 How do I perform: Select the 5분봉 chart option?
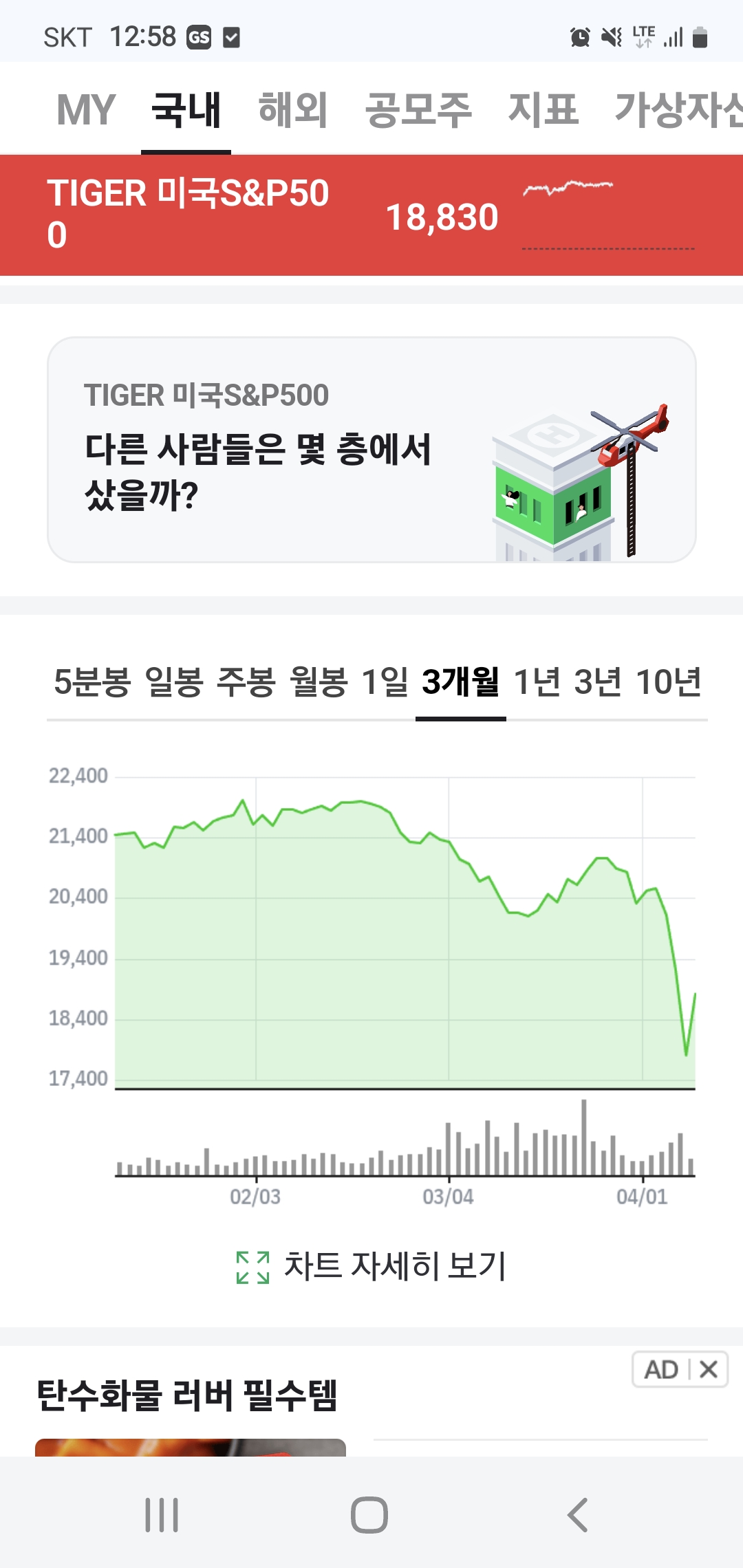coord(92,682)
